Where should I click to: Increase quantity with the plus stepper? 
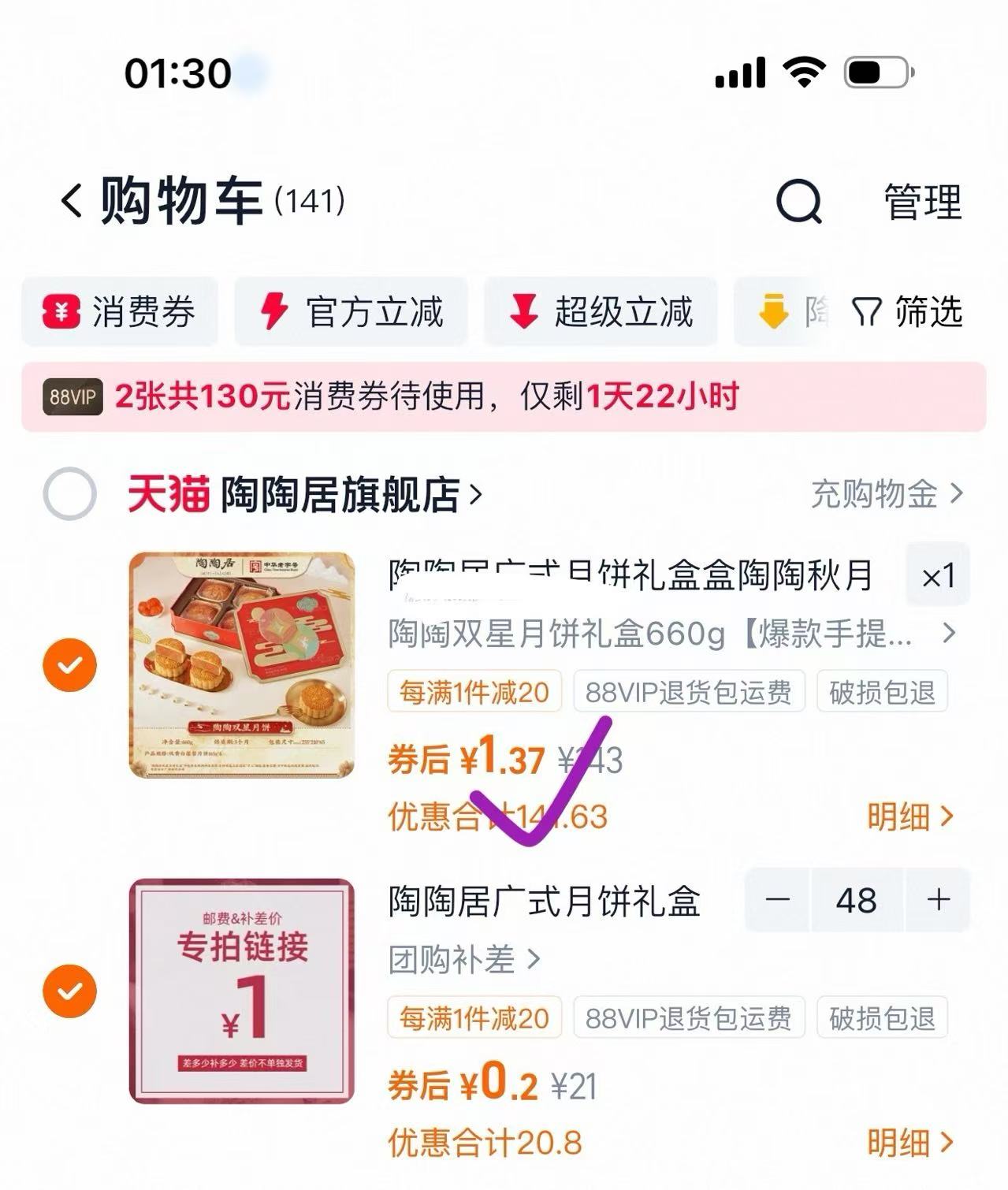pyautogui.click(x=938, y=901)
